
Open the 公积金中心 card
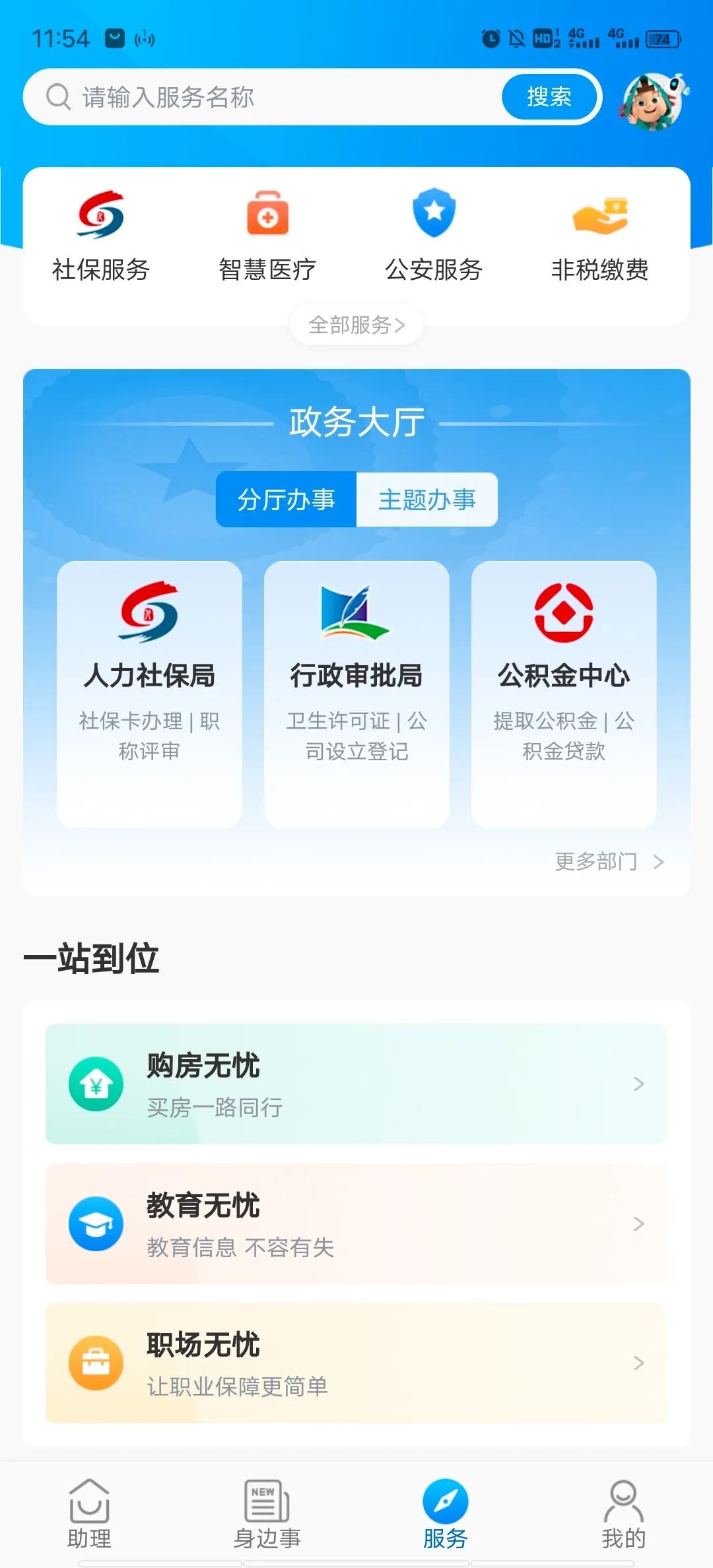564,694
